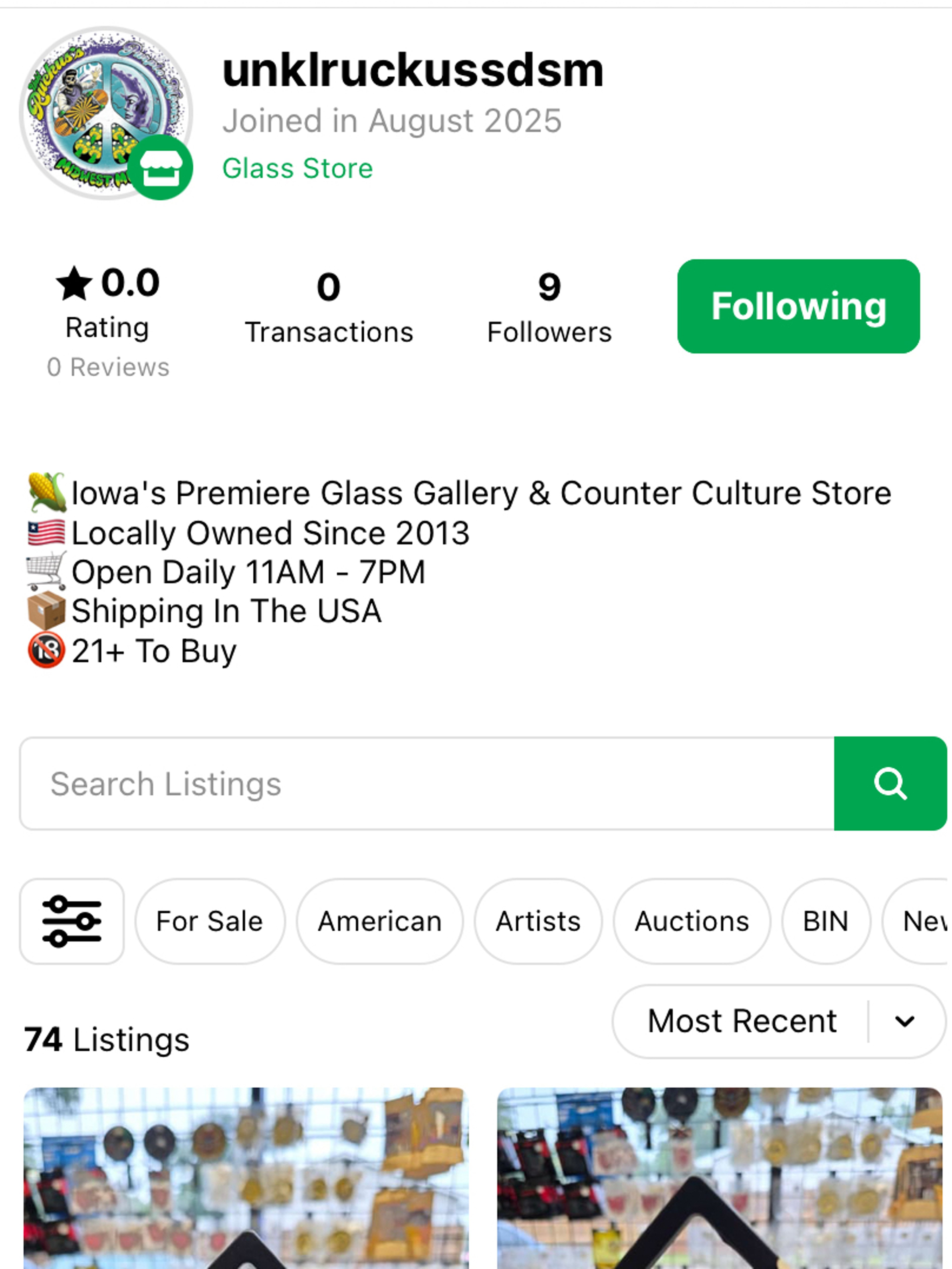This screenshot has width=952, height=1269.
Task: Apply the BIN filter chip
Action: pos(825,921)
